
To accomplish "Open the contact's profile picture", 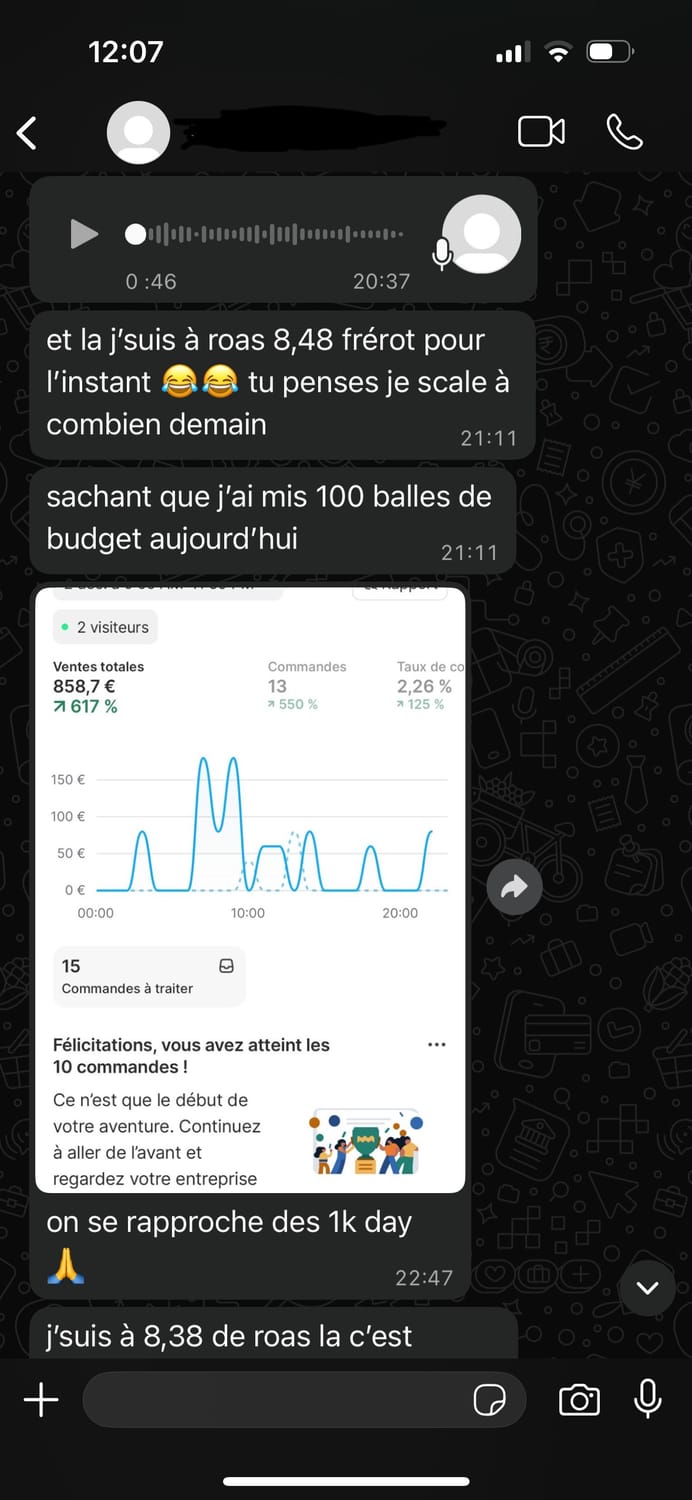I will [x=139, y=132].
